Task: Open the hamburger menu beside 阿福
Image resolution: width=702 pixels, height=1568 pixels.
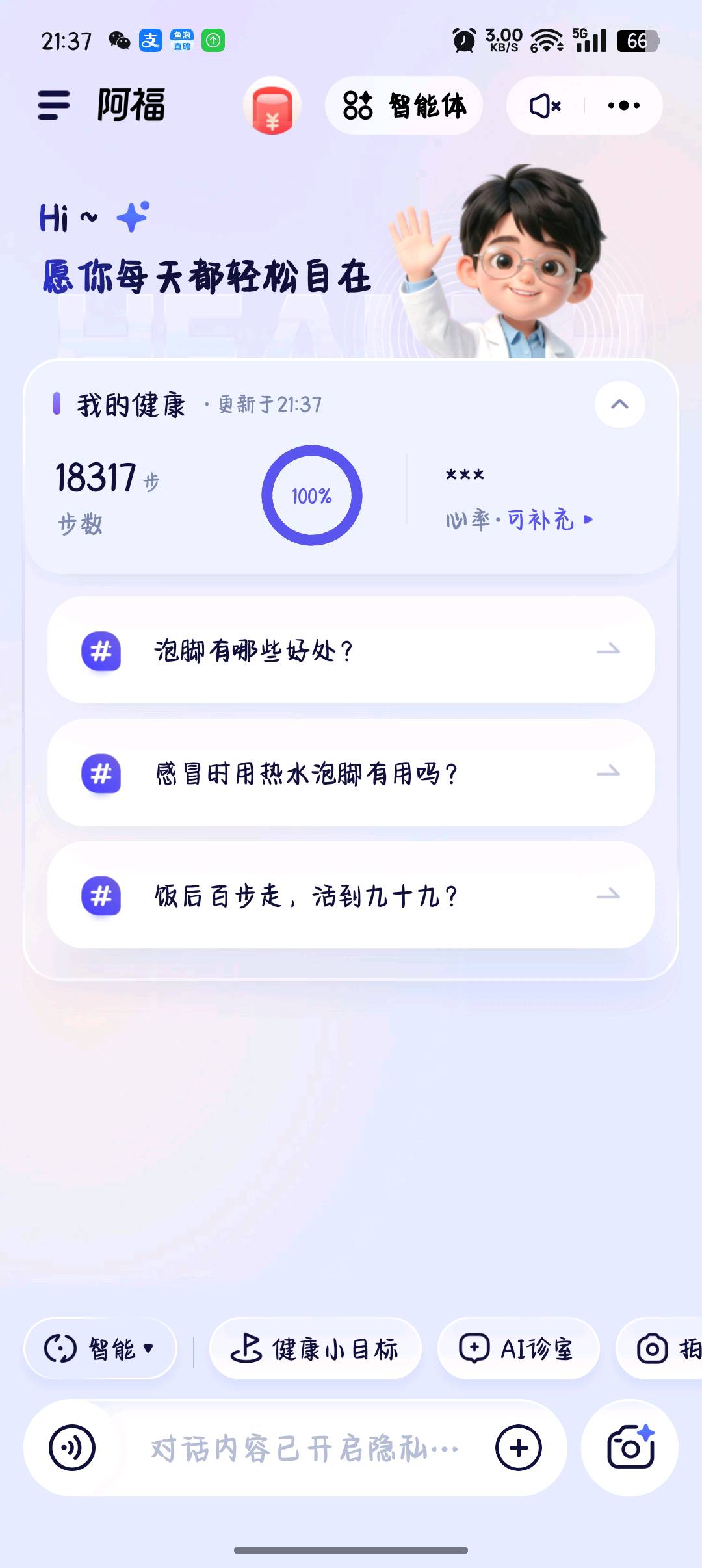Action: pyautogui.click(x=55, y=105)
